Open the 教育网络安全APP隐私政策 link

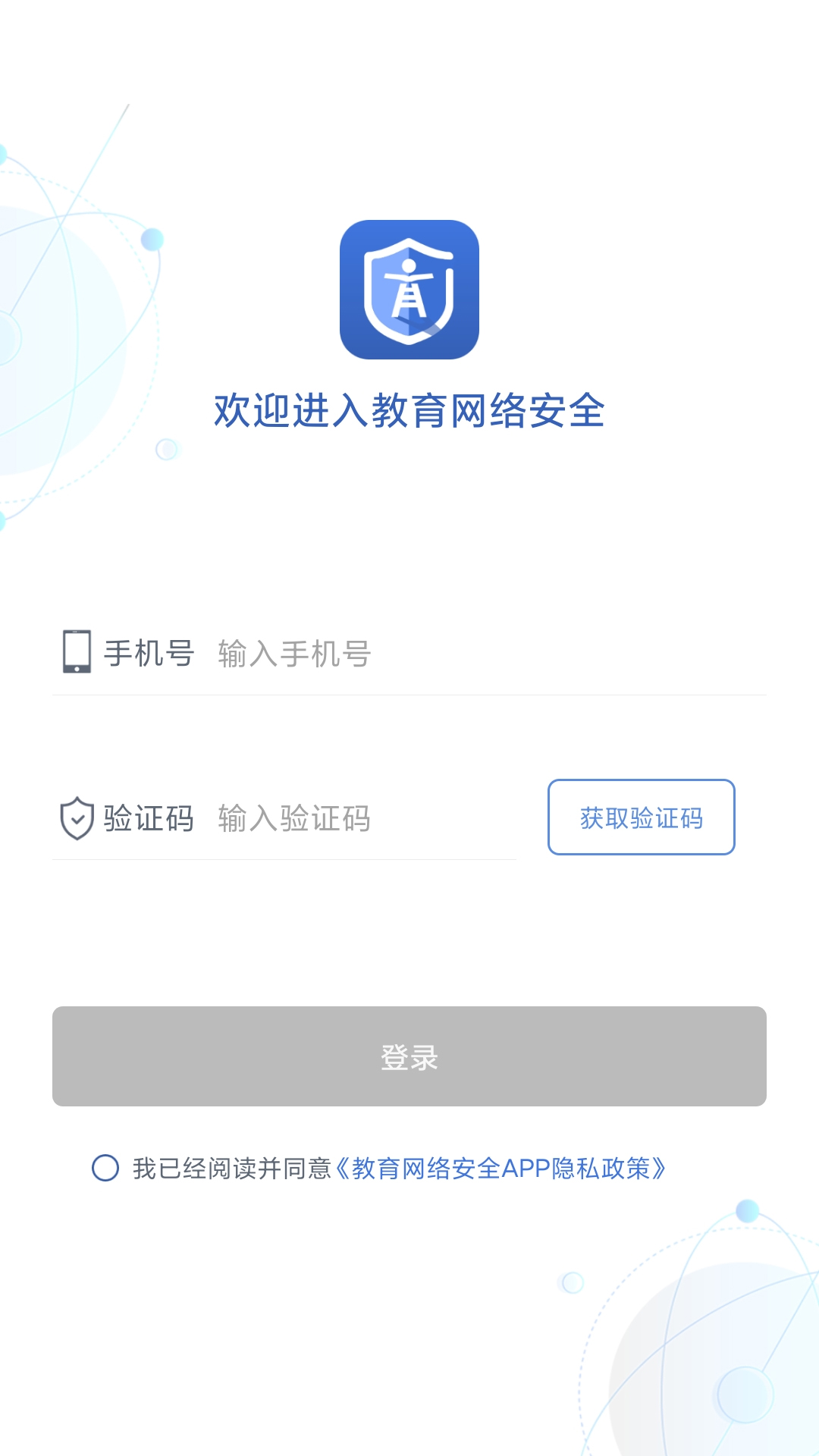[500, 1169]
